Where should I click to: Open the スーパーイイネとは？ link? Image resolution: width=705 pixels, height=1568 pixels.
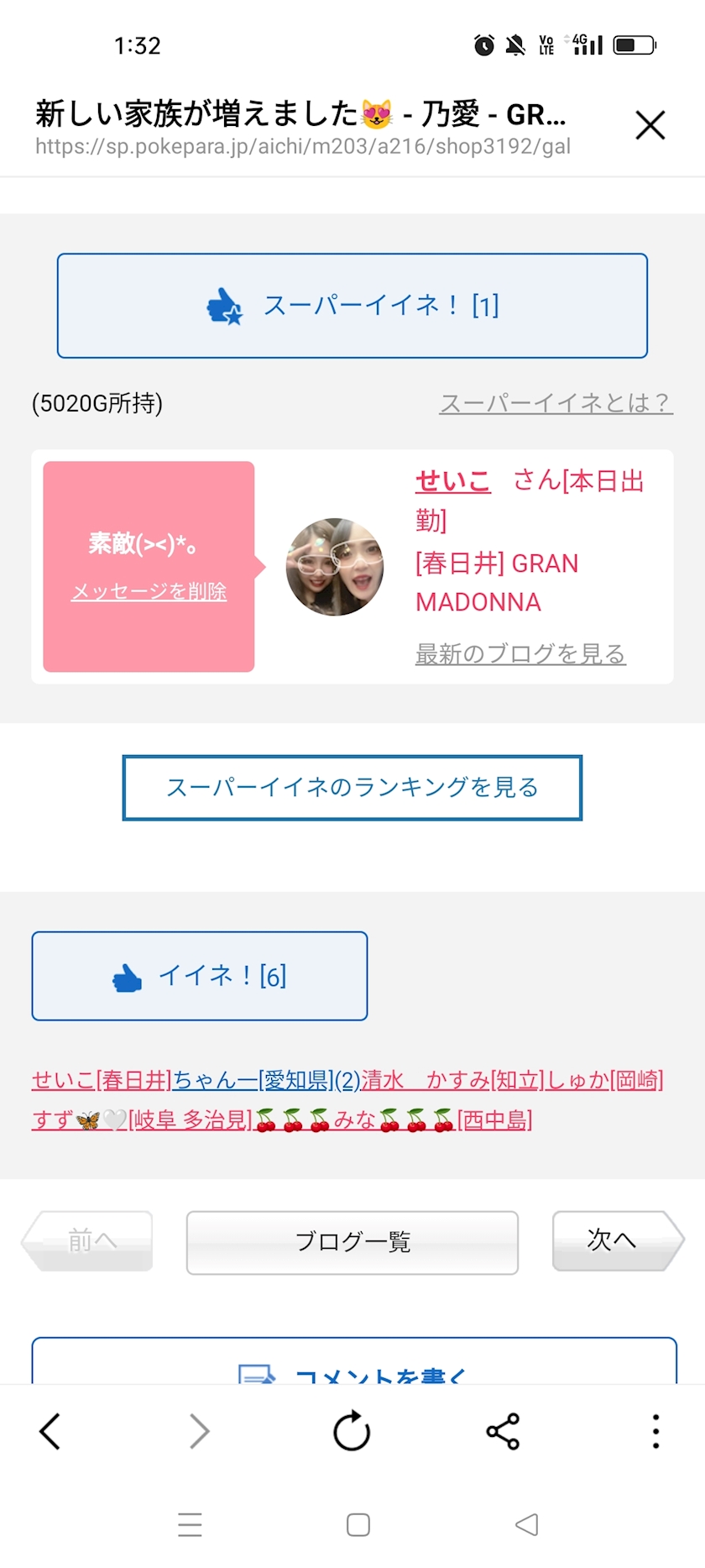tap(556, 403)
